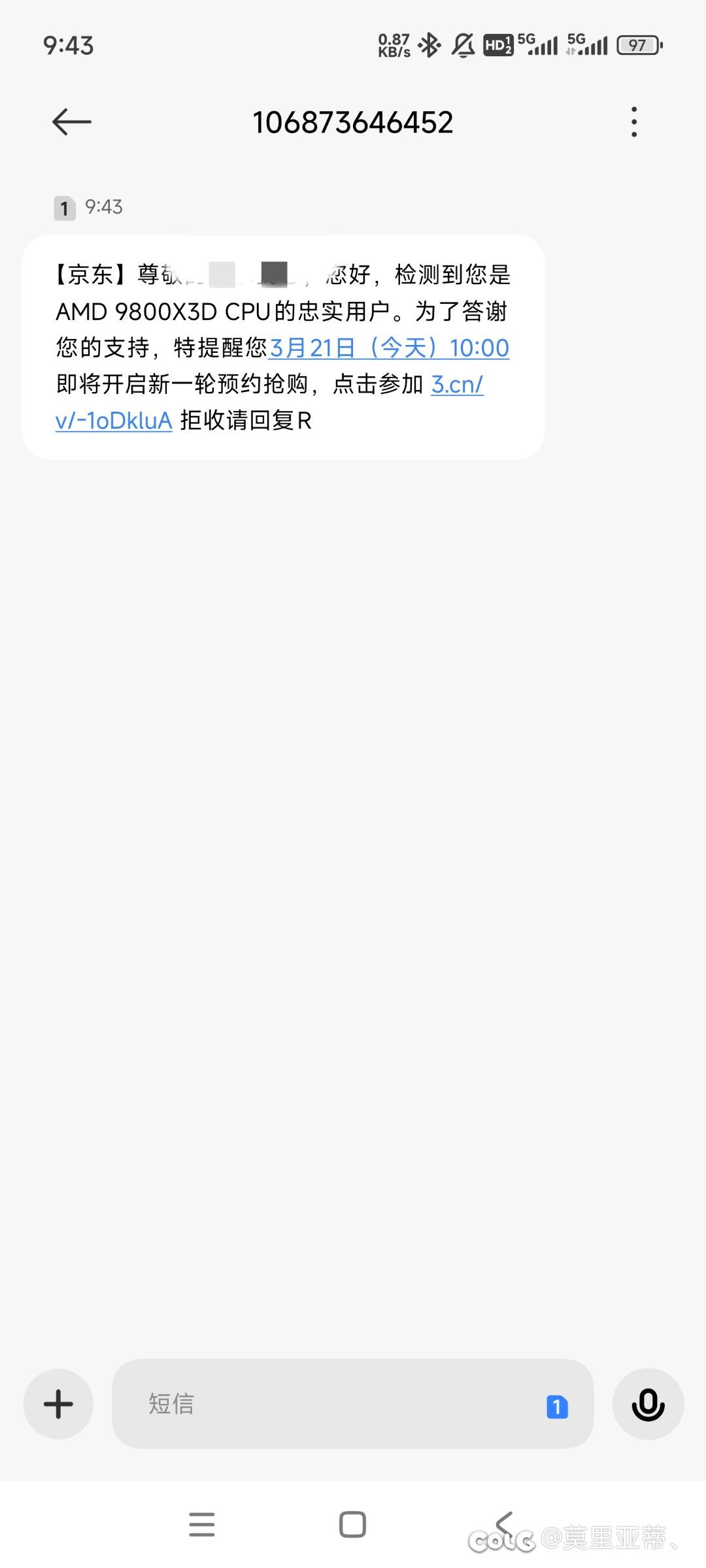
Task: Click the Bluetooth icon in status bar
Action: coord(428,44)
